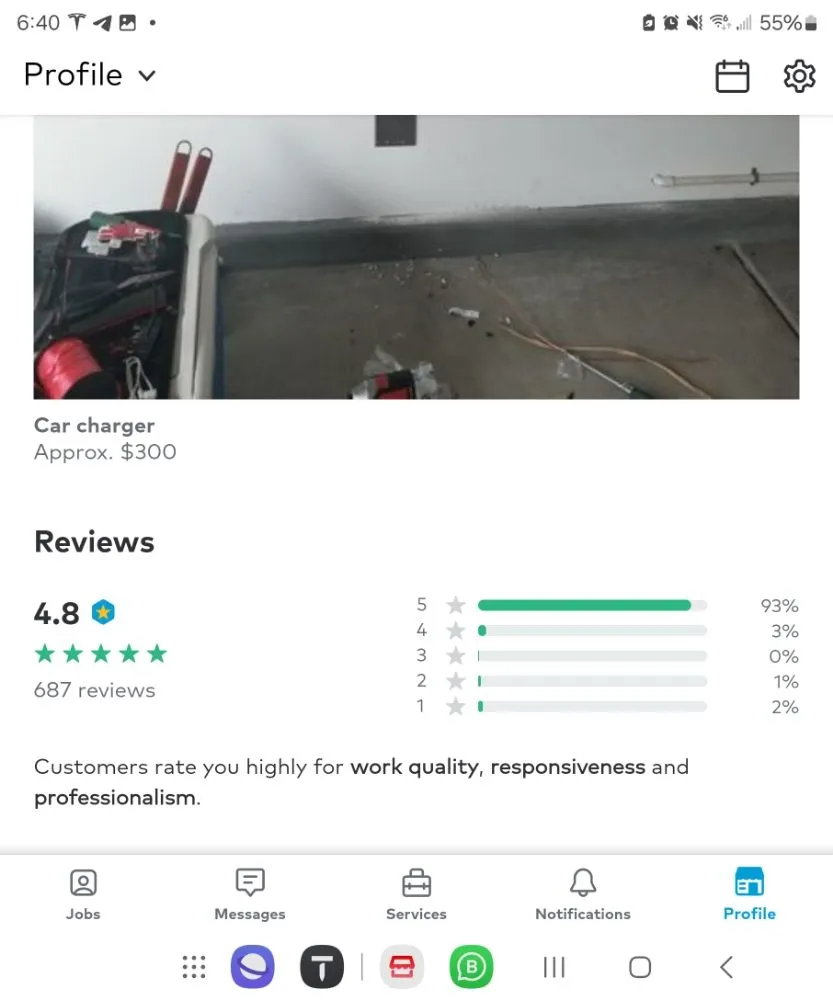
Task: Tap the system home button
Action: (640, 967)
